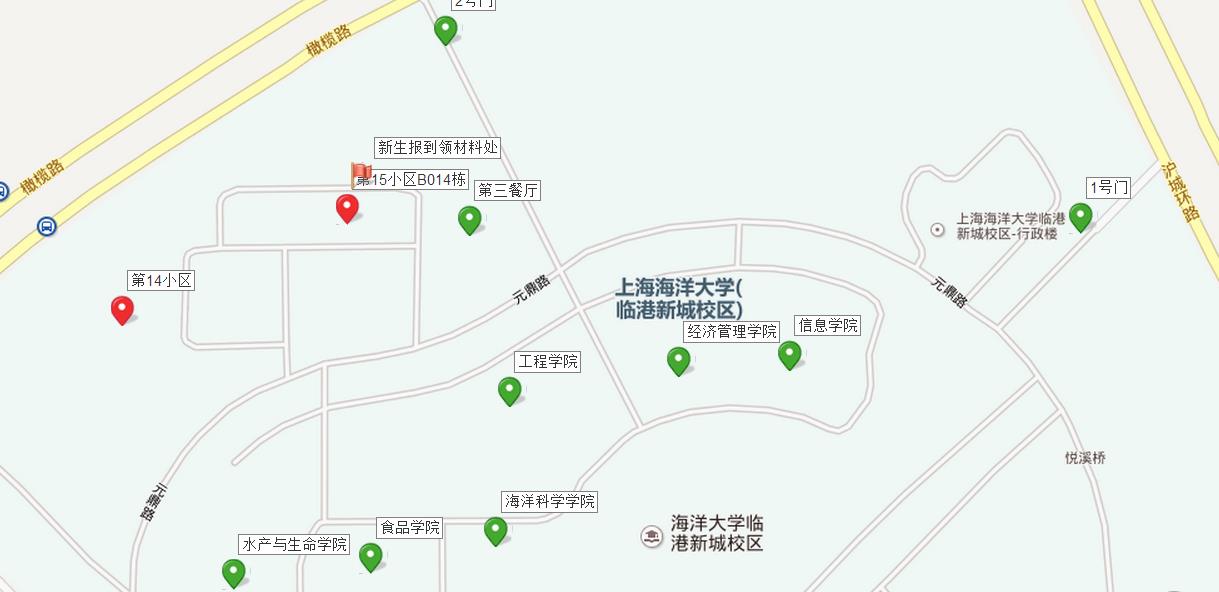Select the red pin for 第15小区B014栋
This screenshot has height=592, width=1219.
click(x=347, y=207)
